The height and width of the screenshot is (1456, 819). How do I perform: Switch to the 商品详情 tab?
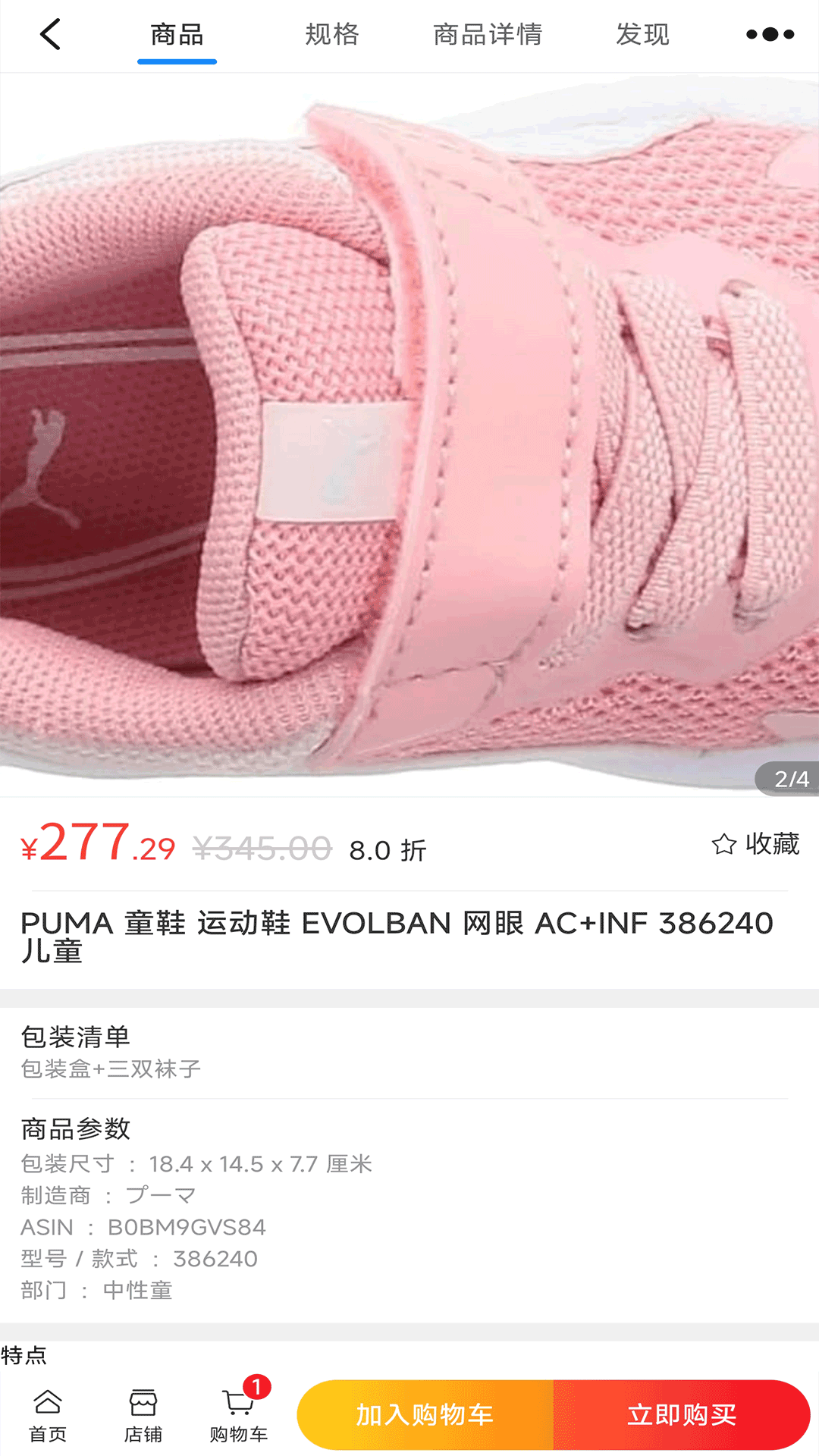(x=488, y=35)
